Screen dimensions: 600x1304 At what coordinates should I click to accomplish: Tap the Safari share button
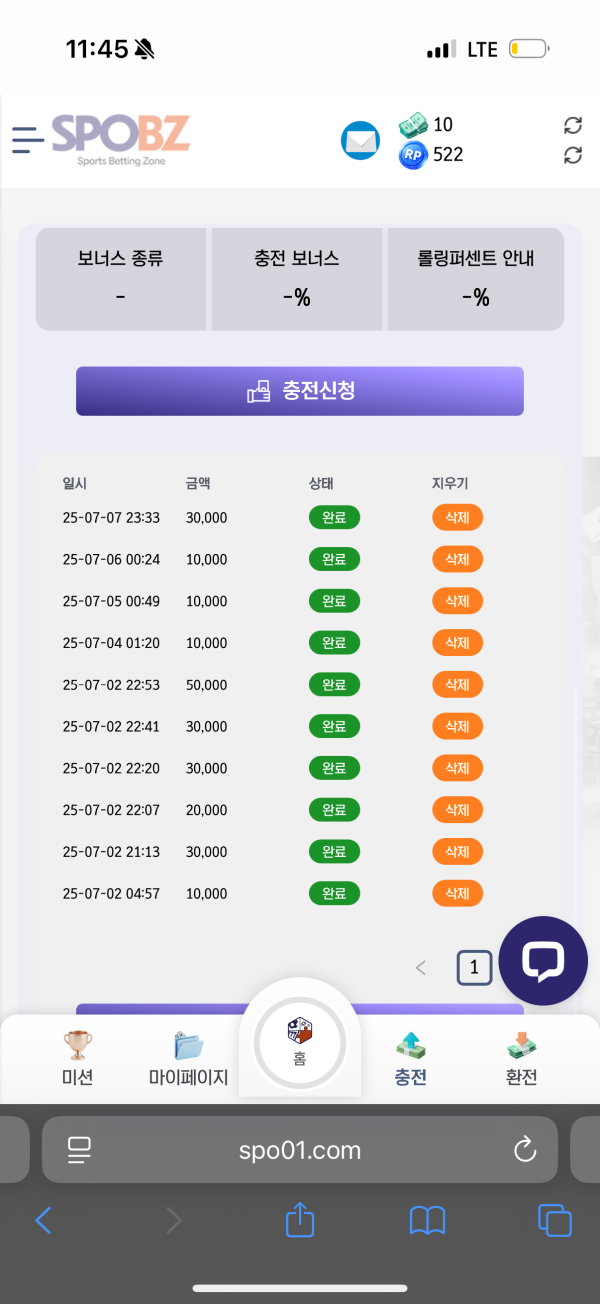[300, 1220]
